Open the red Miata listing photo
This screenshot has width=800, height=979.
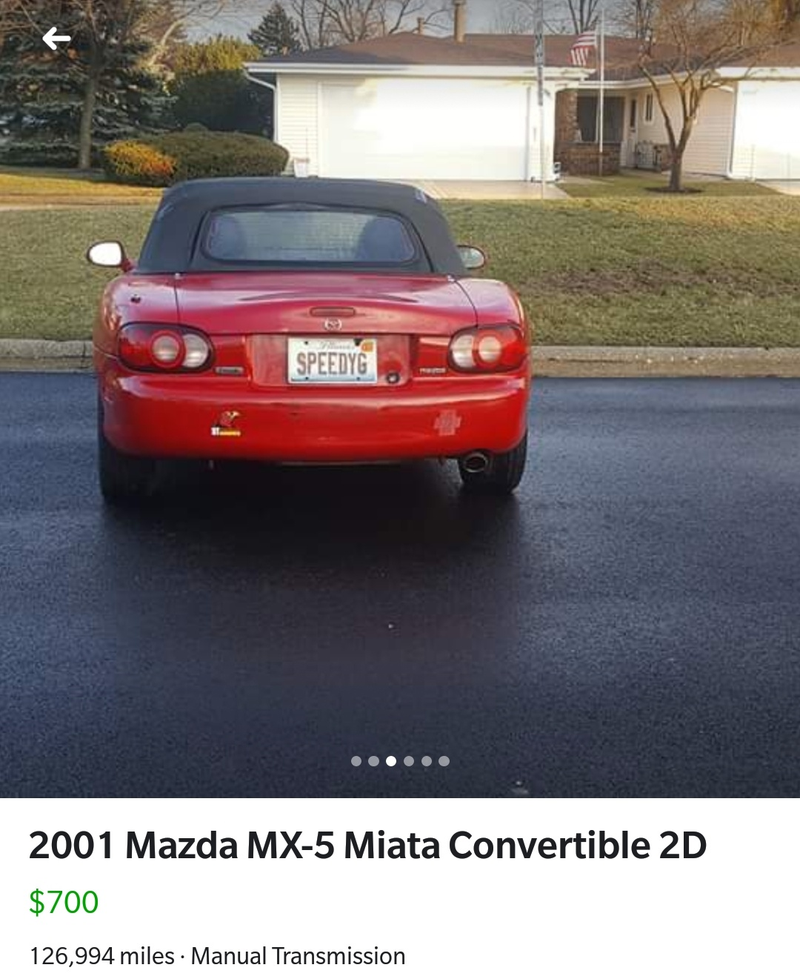click(x=400, y=400)
